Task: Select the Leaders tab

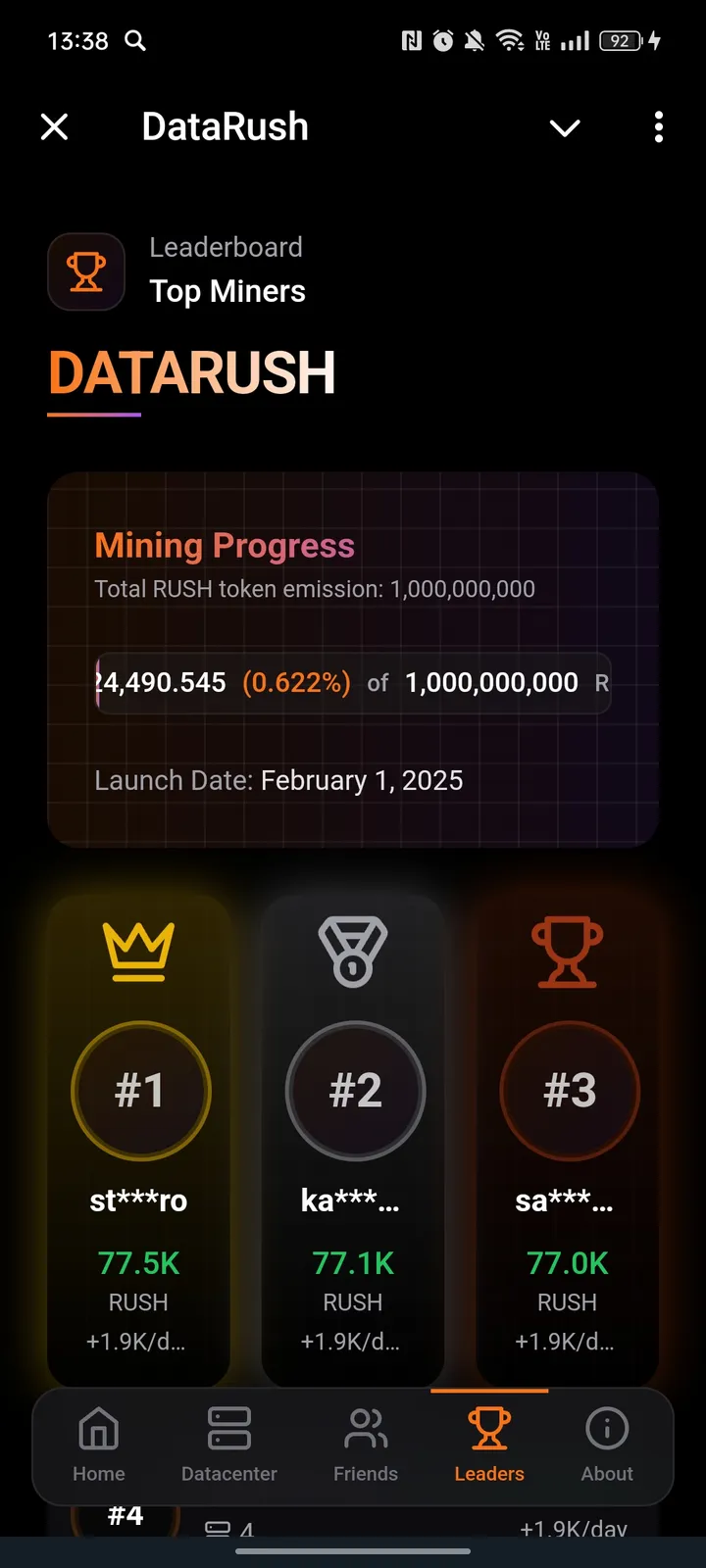Action: [x=489, y=1445]
